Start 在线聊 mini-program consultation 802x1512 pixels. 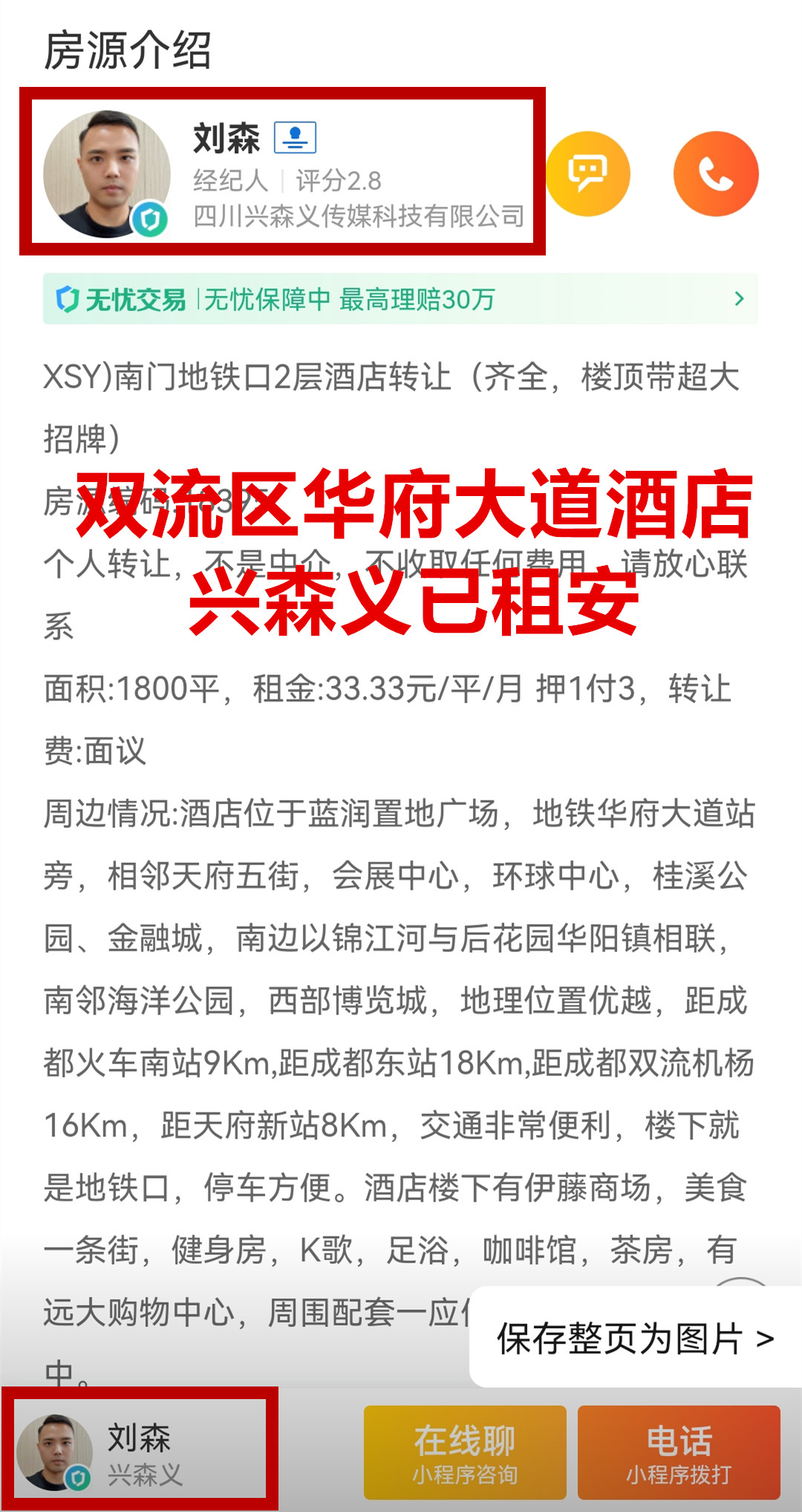point(465,1453)
